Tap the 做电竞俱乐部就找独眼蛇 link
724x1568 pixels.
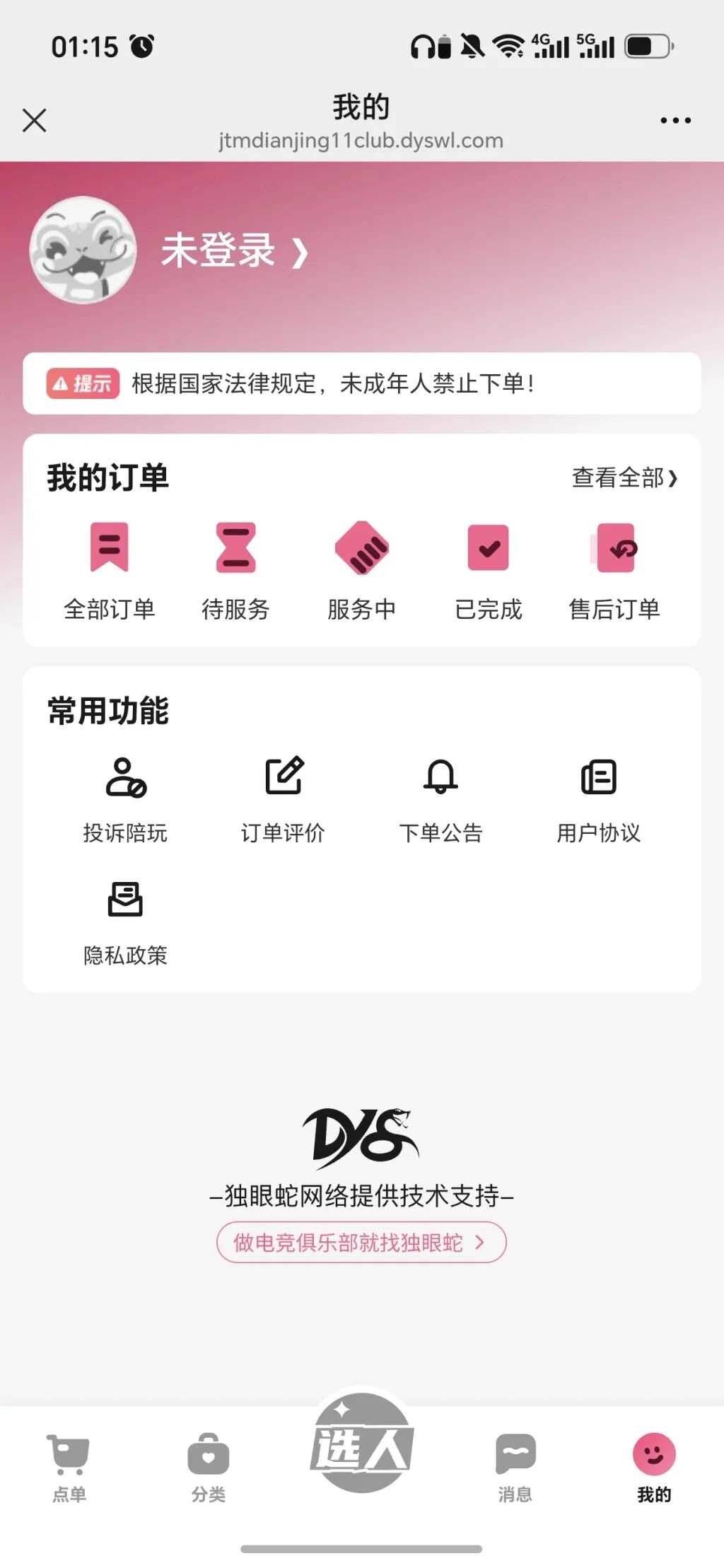[361, 1242]
